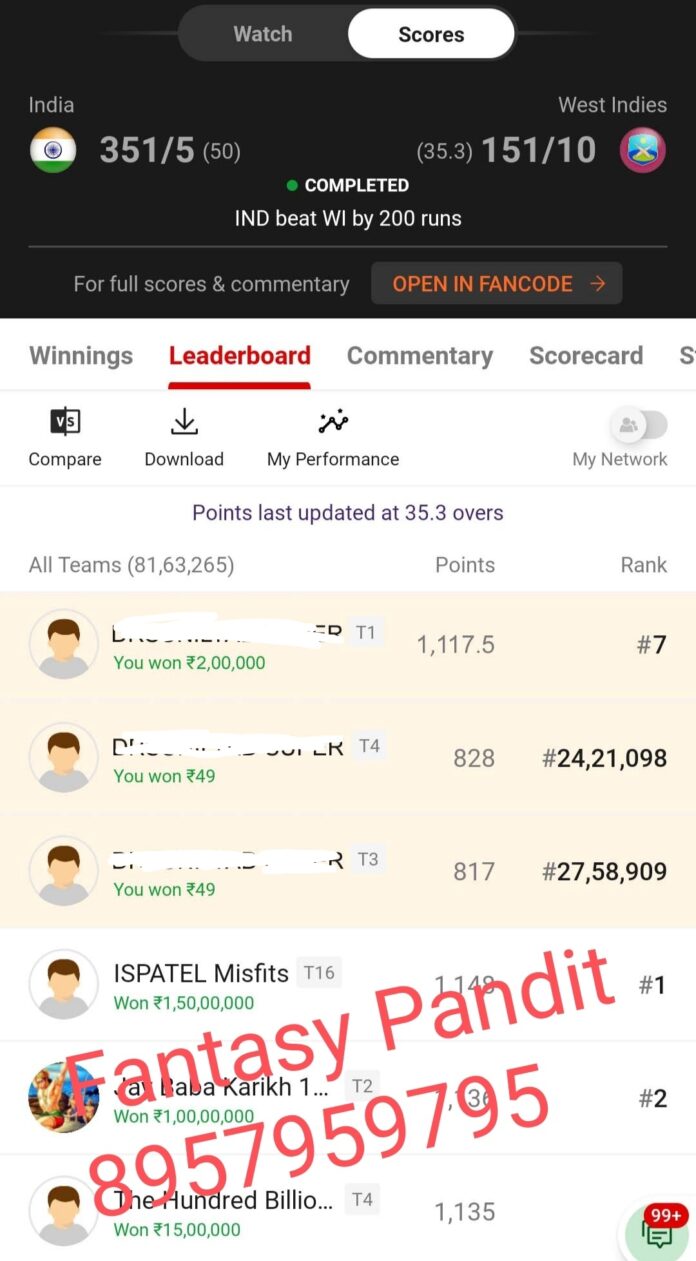Open the chat bubble showing 99+
Viewport: 696px width, 1261px height.
[657, 1233]
